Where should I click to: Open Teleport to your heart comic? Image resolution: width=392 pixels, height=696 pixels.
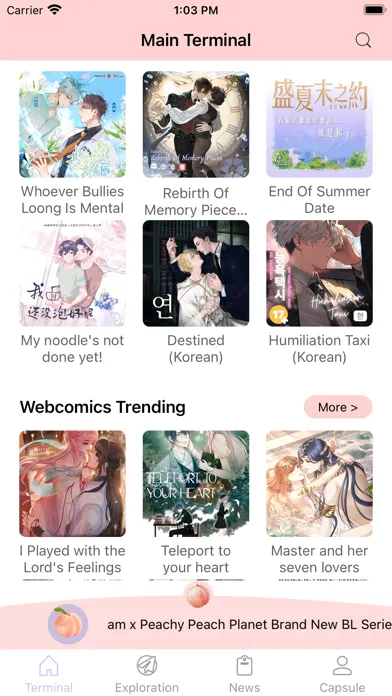196,484
